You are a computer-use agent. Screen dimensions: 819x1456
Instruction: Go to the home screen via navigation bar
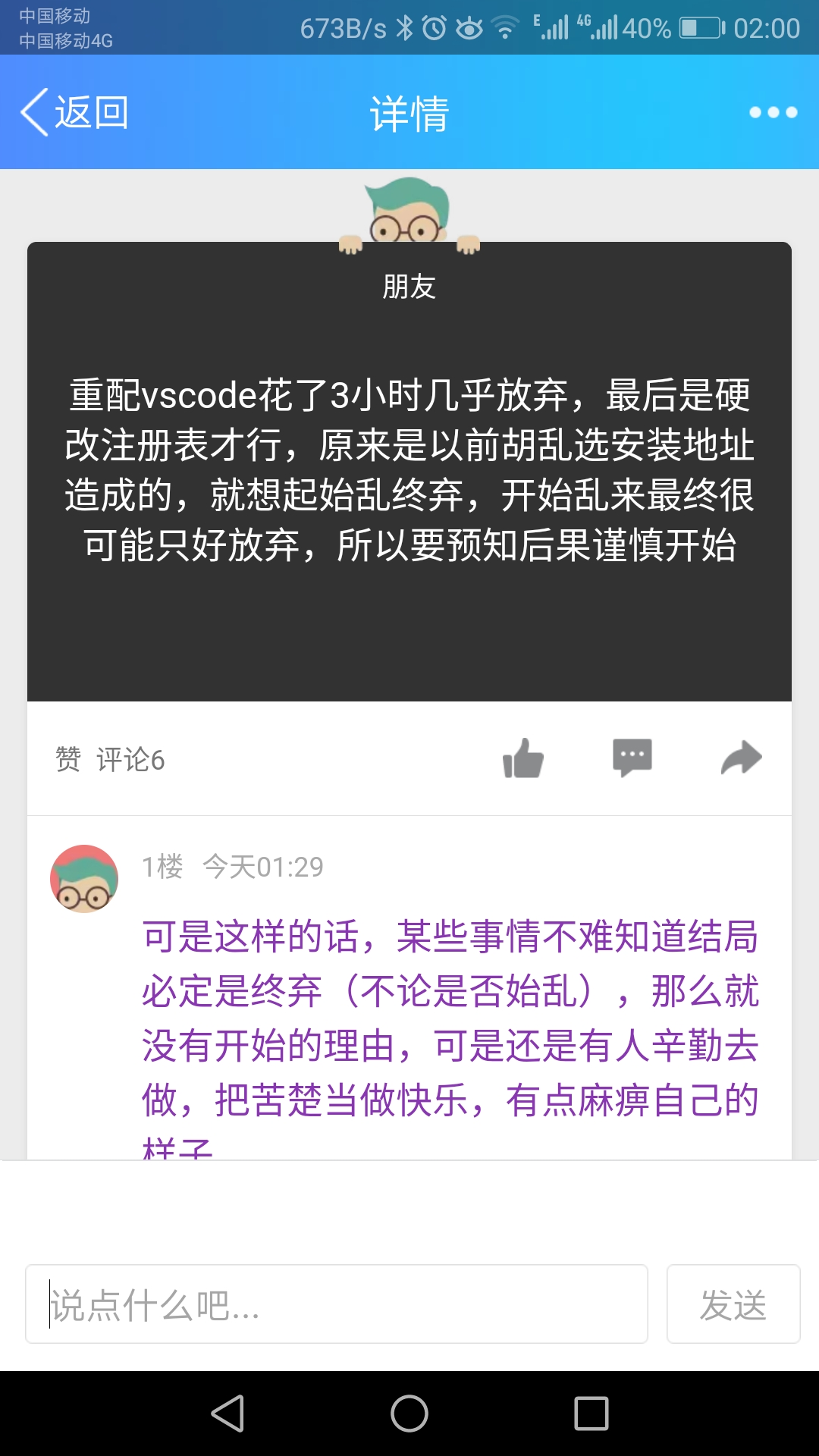pos(409,1414)
